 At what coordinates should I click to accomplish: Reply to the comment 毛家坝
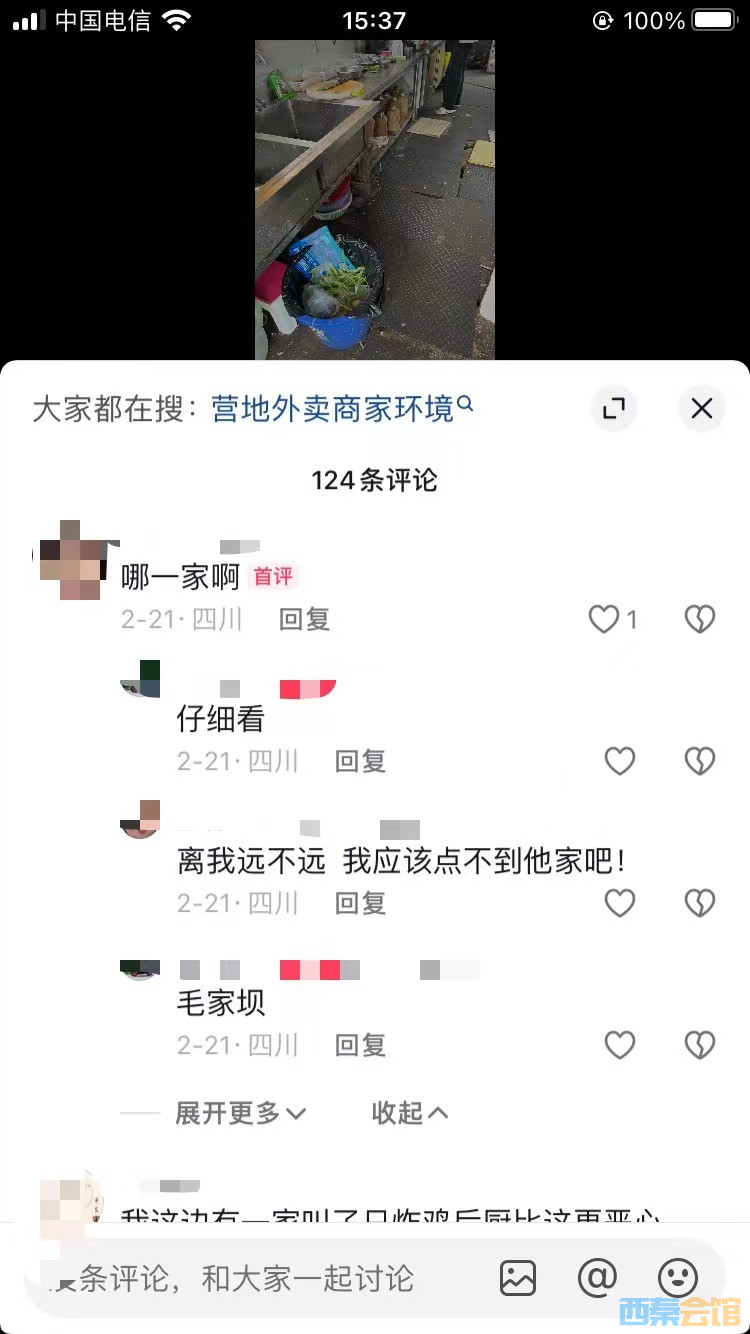[x=360, y=1046]
